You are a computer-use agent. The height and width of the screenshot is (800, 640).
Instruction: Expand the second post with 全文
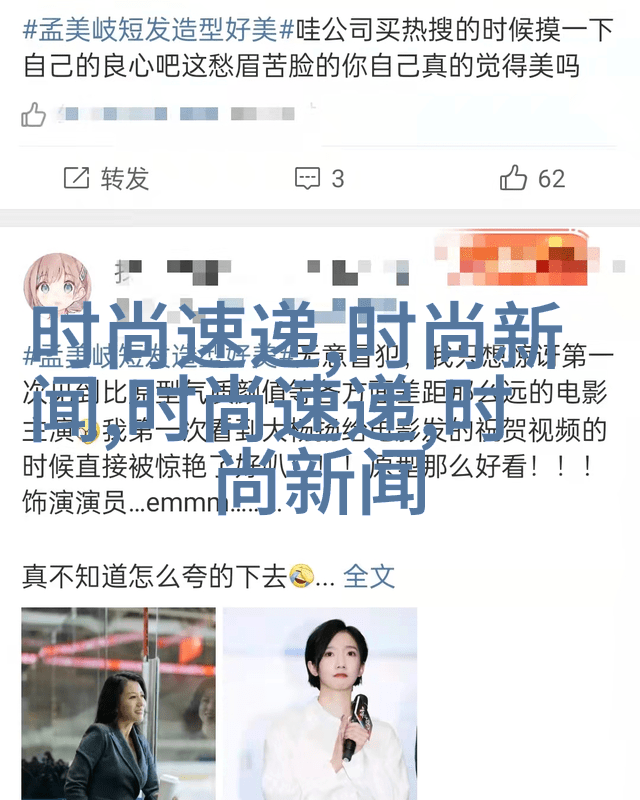click(x=369, y=576)
